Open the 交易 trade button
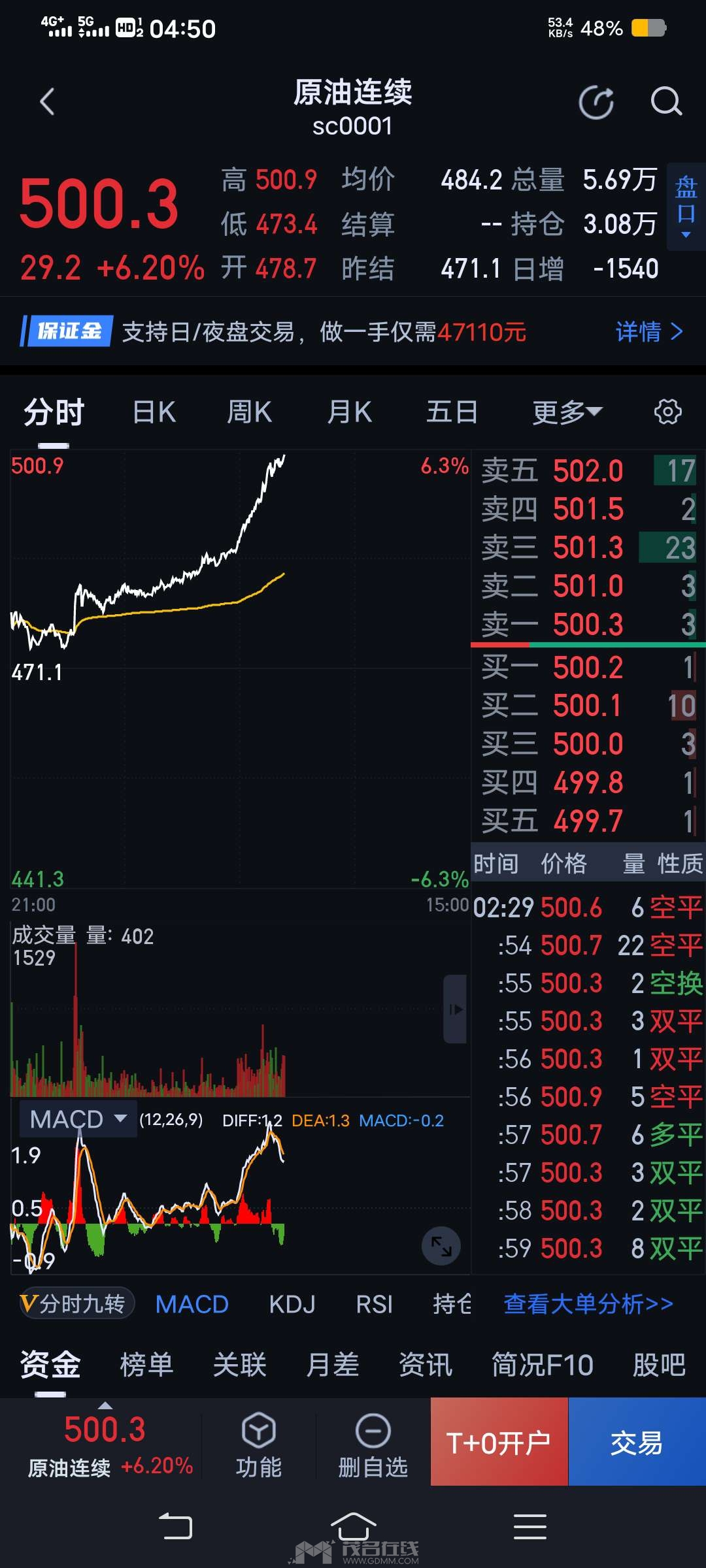 point(637,1442)
